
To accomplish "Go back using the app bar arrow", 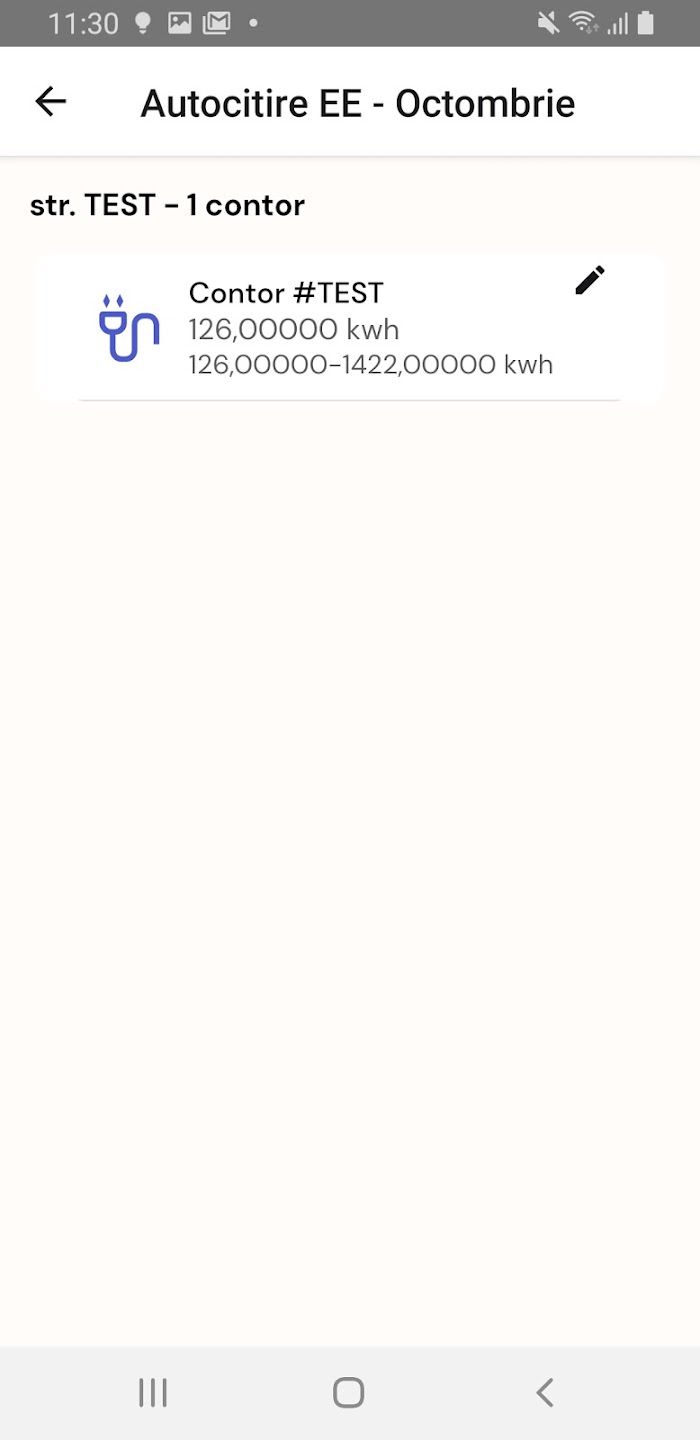I will [50, 102].
